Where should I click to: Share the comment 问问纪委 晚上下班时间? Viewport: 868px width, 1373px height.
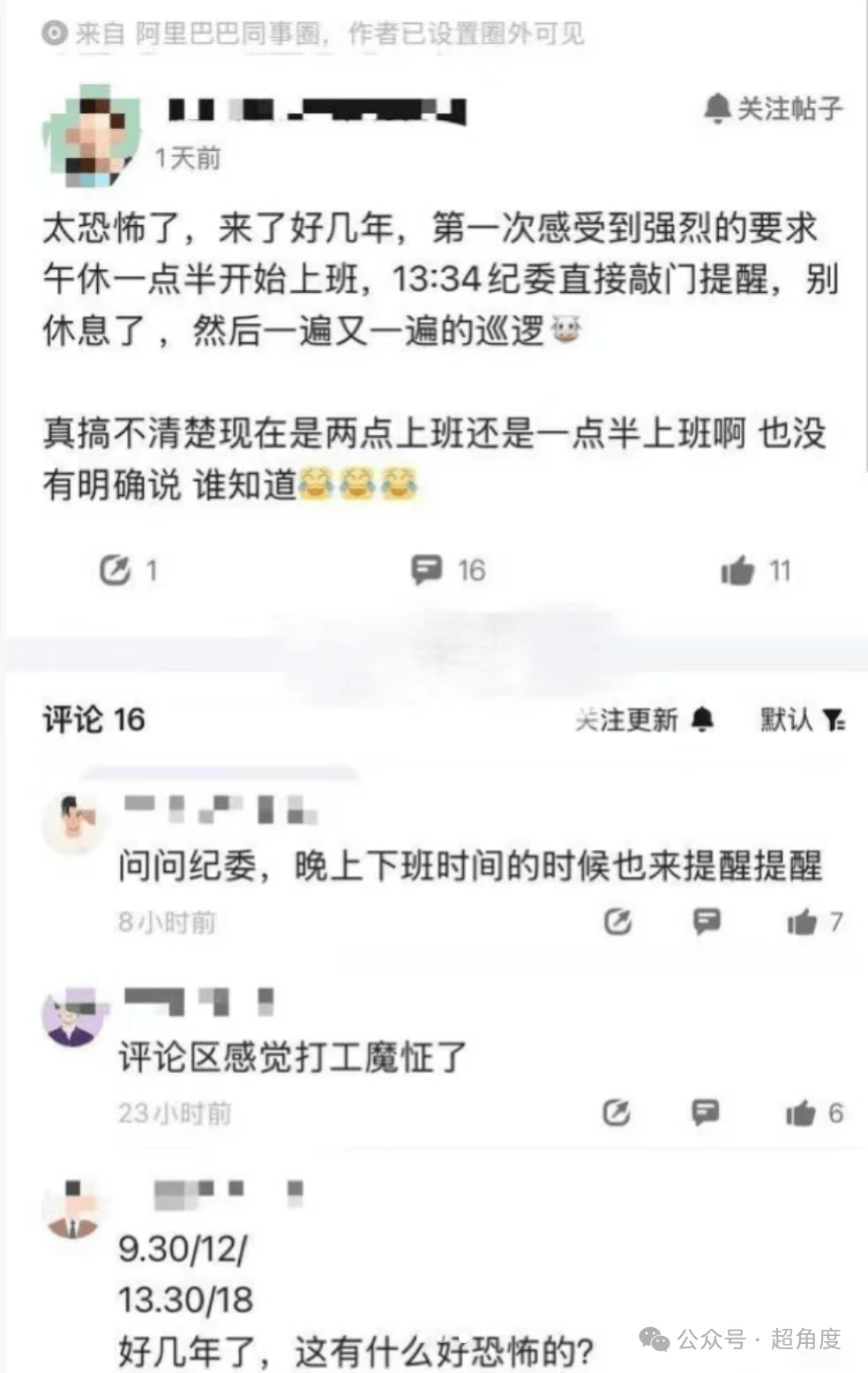point(617,922)
